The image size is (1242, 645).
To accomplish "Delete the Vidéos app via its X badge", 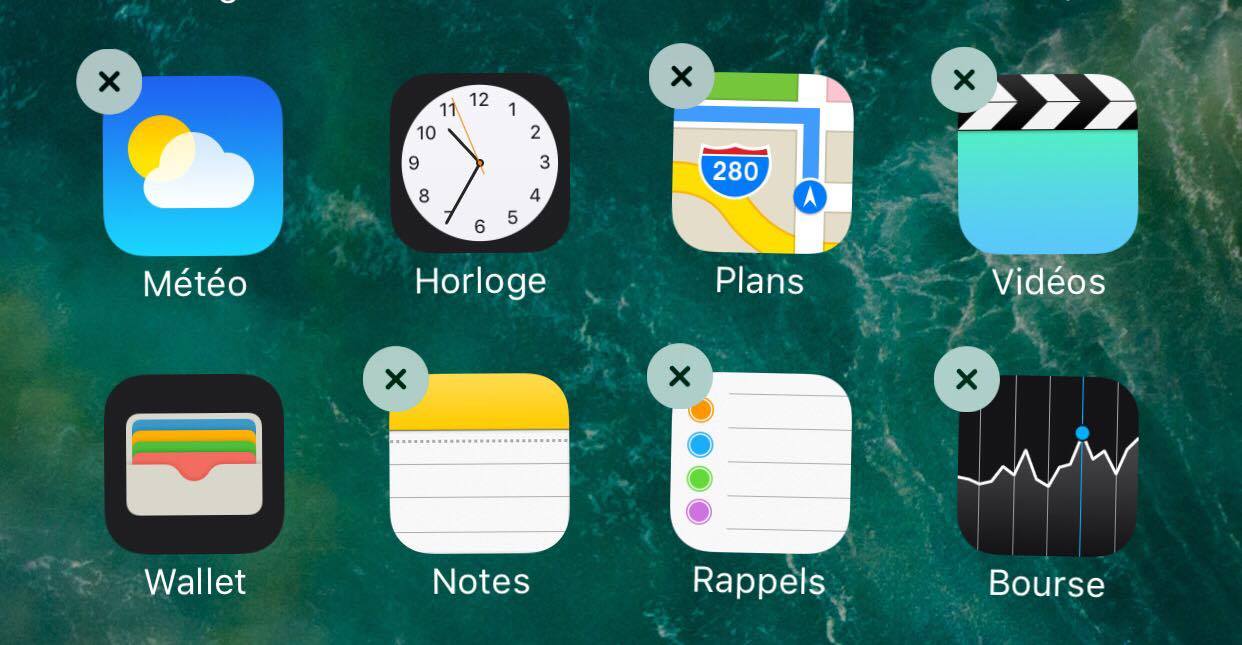I will click(x=964, y=80).
